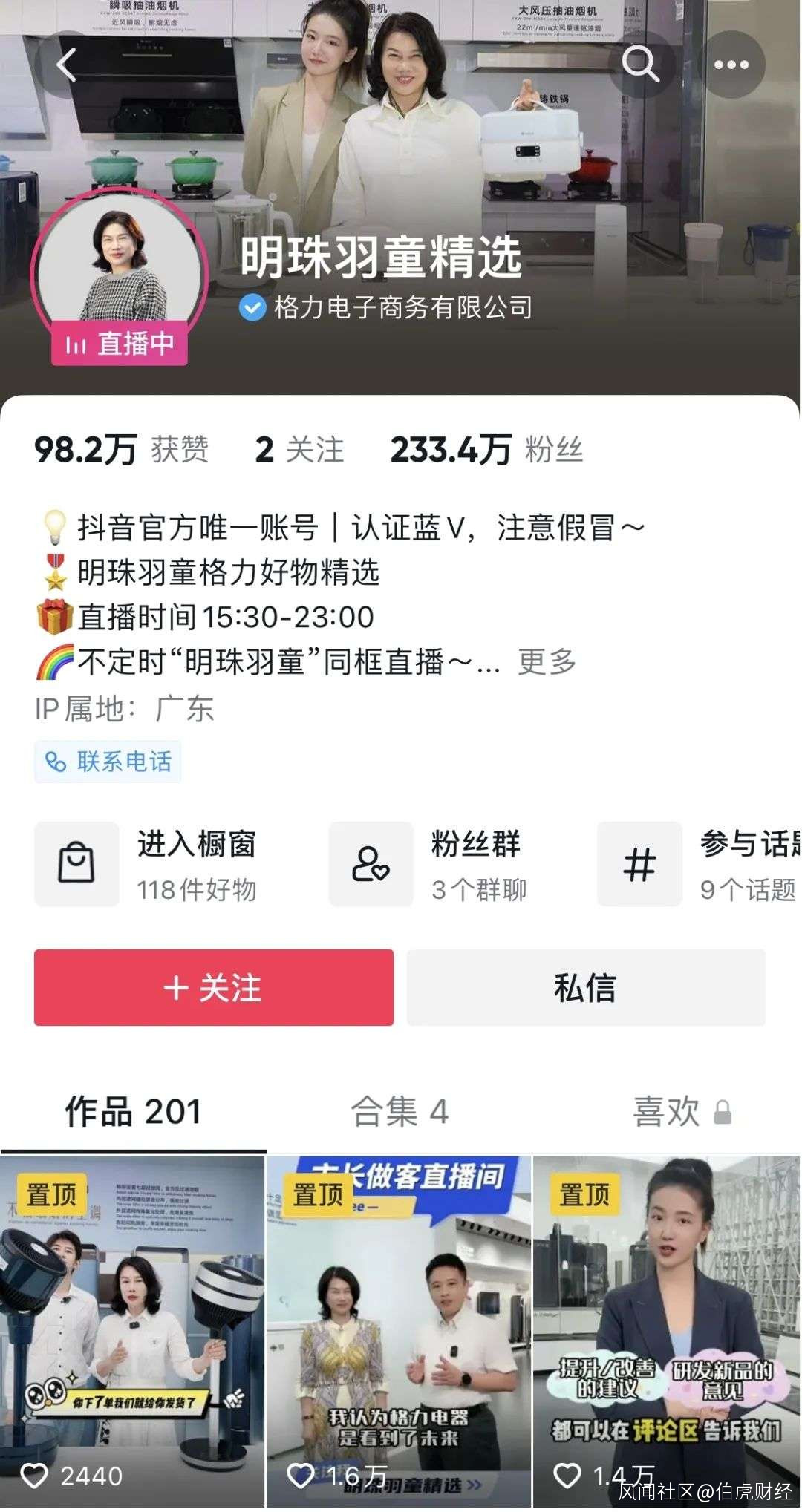This screenshot has width=802, height=1512.
Task: Open the pinned video with 2440 likes
Action: pos(132,1329)
